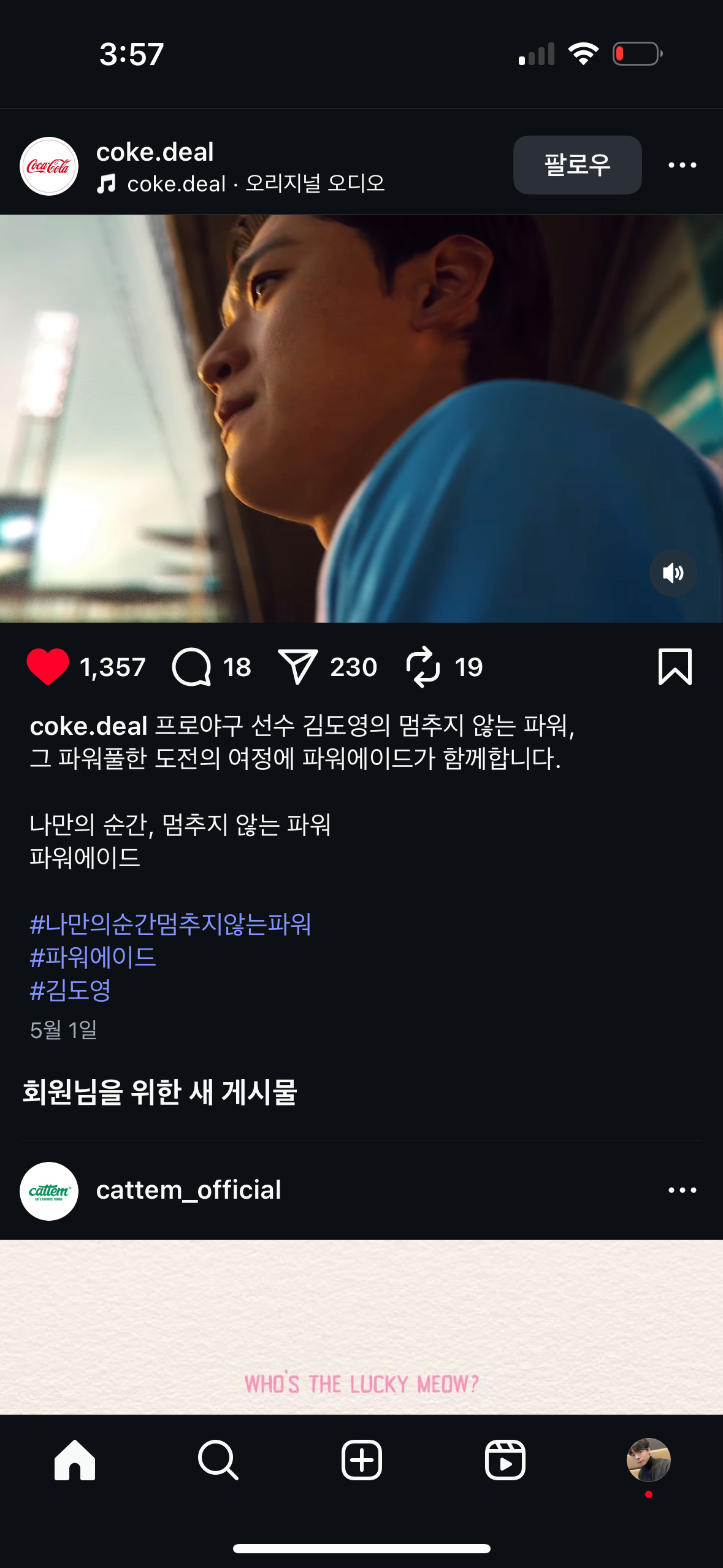Screen dimensions: 723x1568
Task: Create a new post
Action: 361,1460
